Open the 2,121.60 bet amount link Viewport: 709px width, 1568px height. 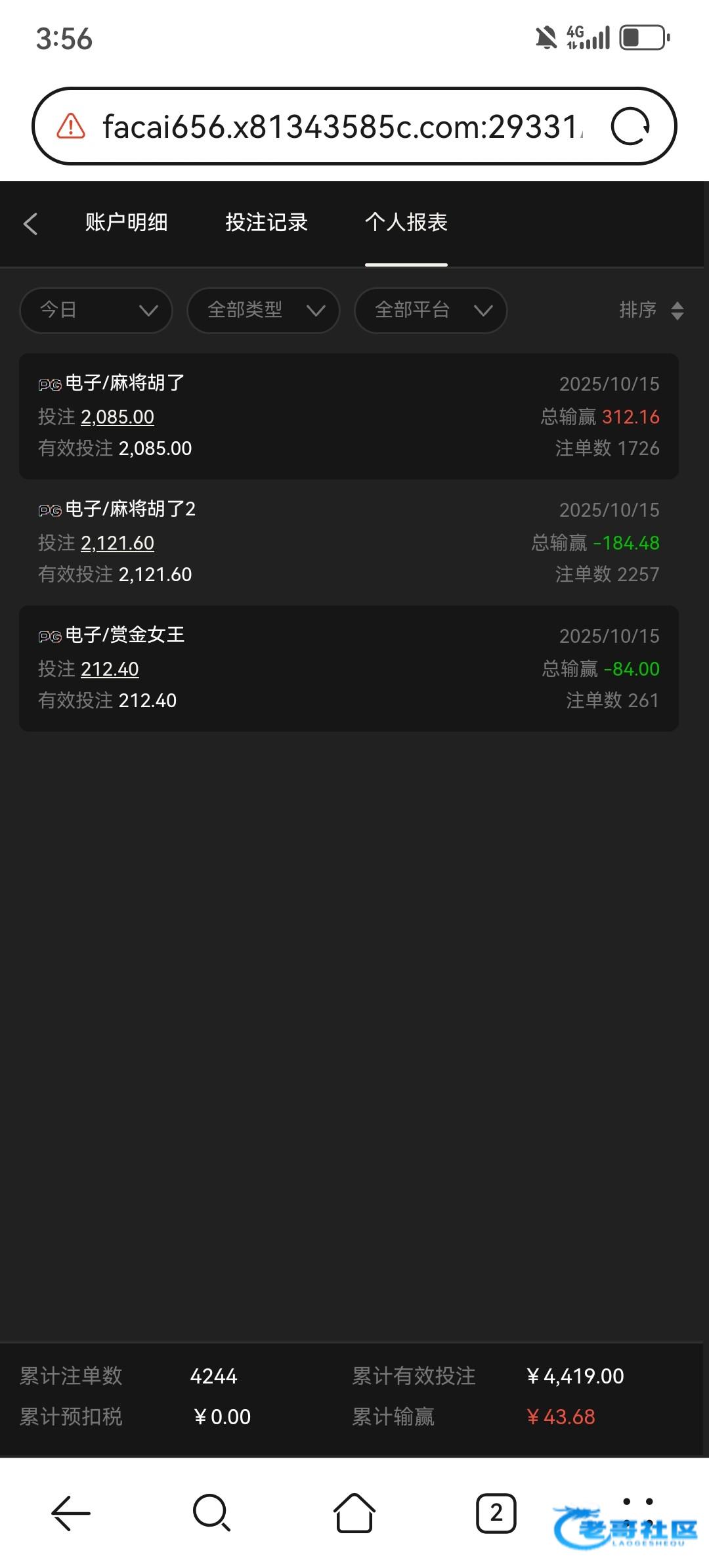click(x=118, y=543)
